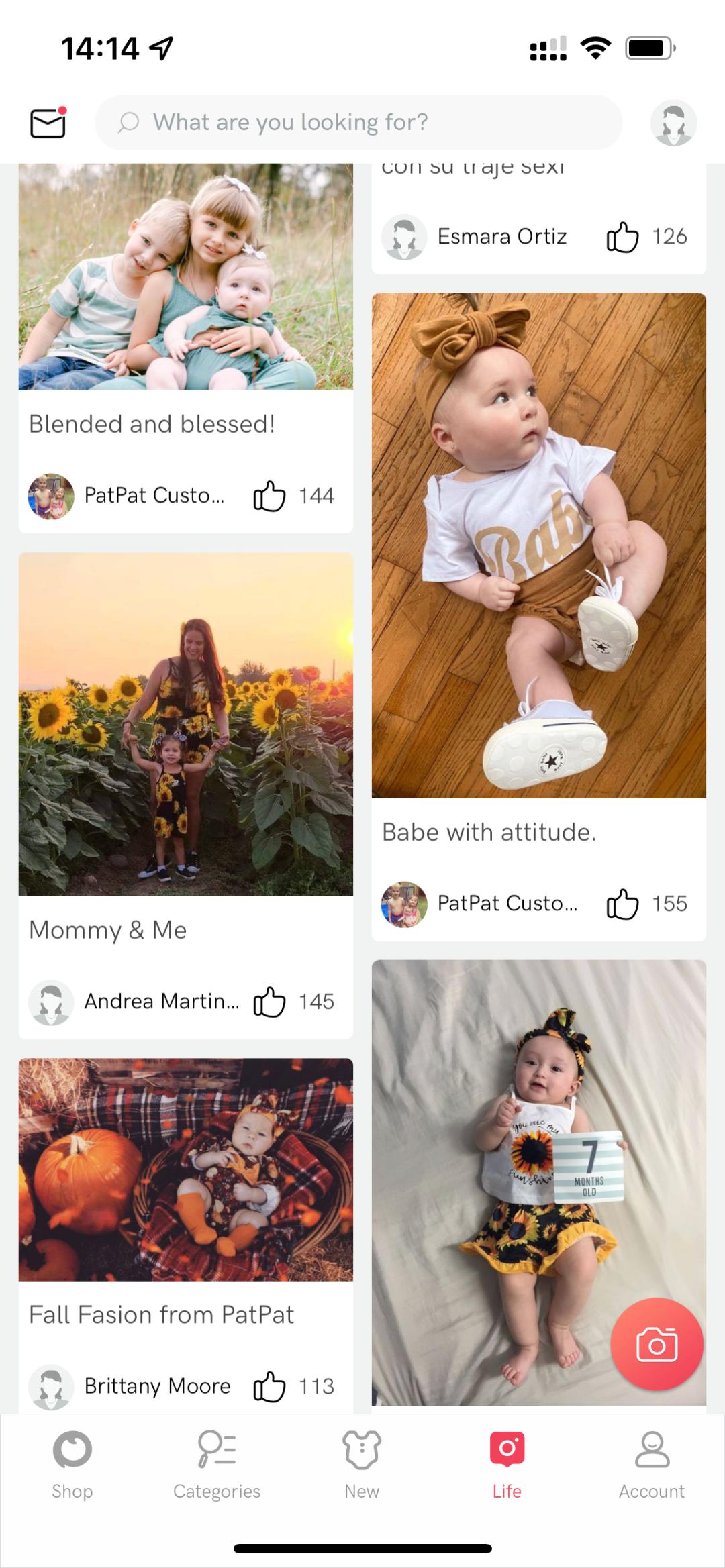This screenshot has width=725, height=1568.
Task: Like Esmara Ortiz's post
Action: pos(622,237)
